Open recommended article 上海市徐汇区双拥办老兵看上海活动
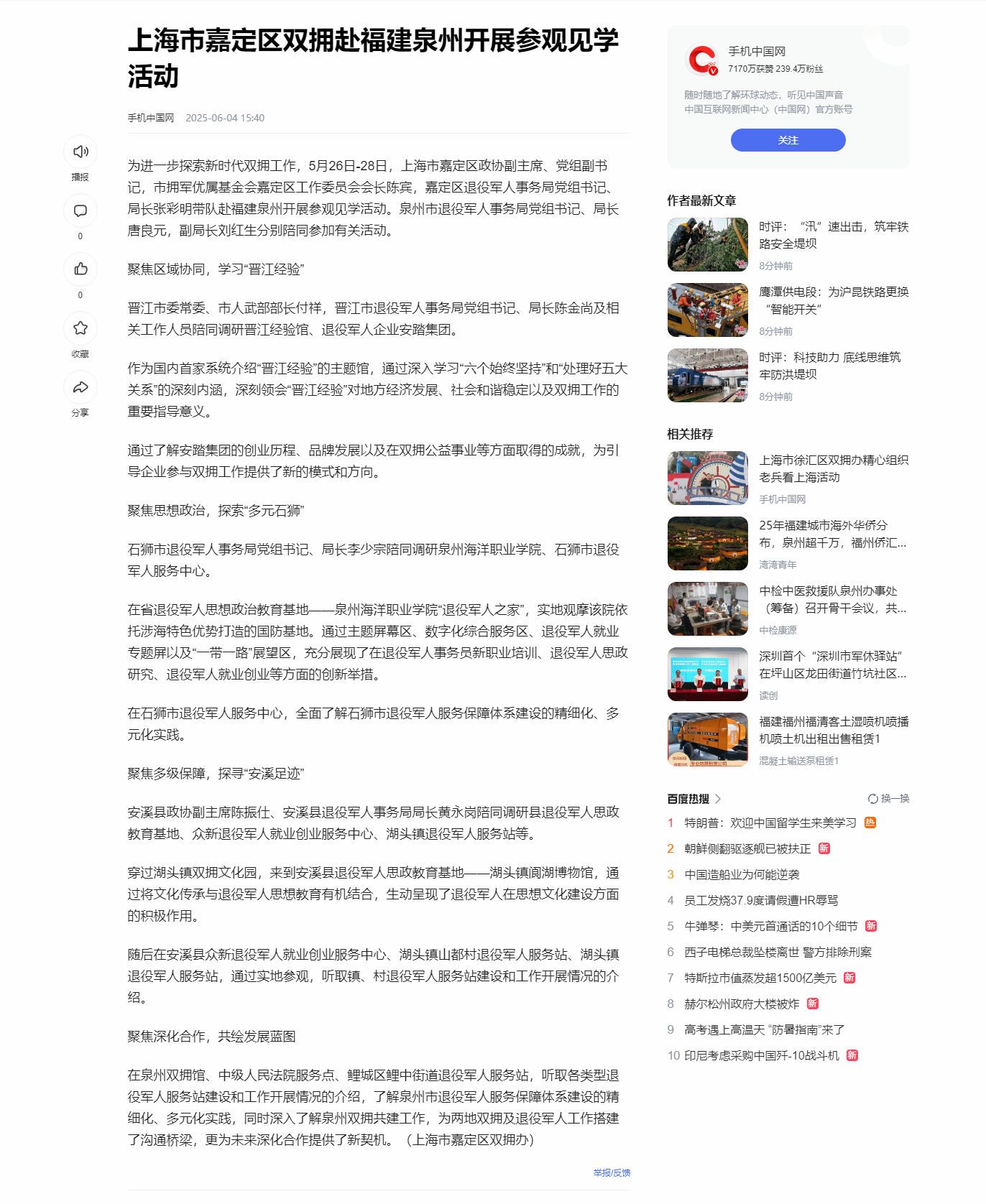The width and height of the screenshot is (986, 1204). click(833, 468)
